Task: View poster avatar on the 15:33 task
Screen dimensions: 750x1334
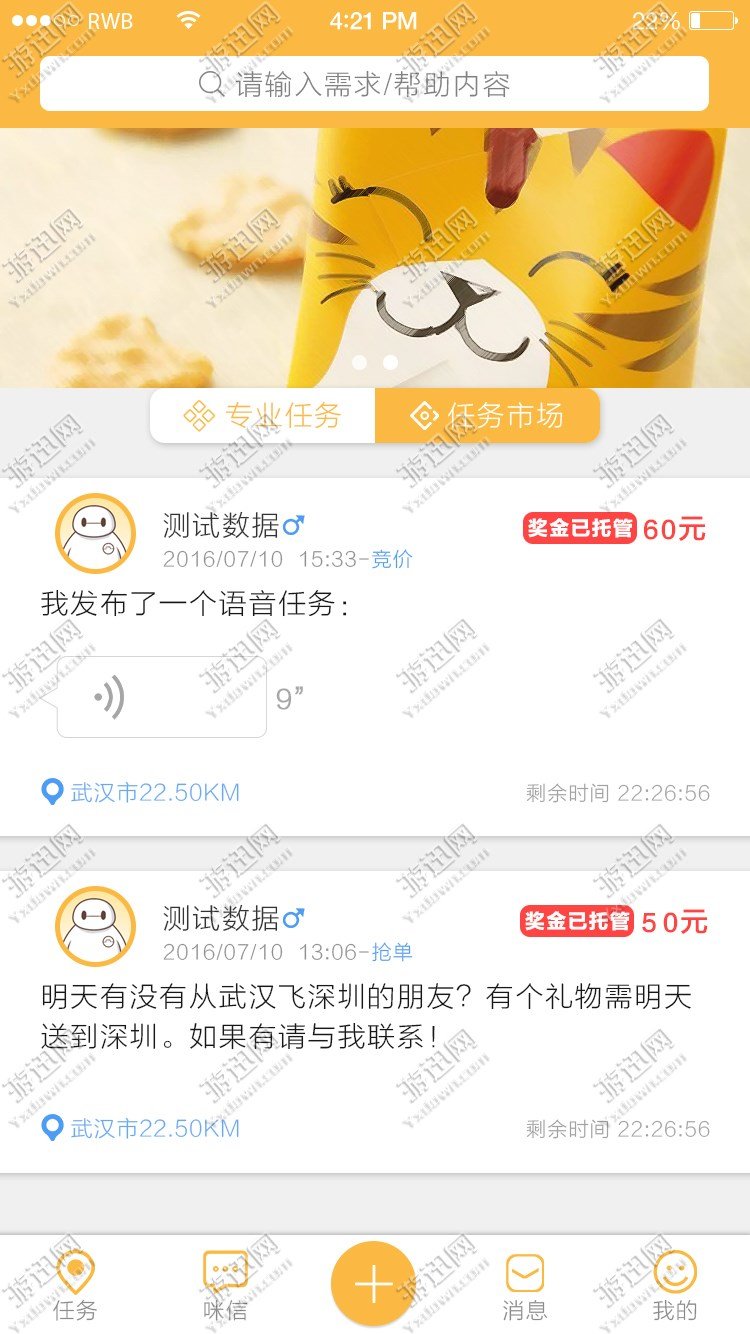Action: pyautogui.click(x=95, y=534)
